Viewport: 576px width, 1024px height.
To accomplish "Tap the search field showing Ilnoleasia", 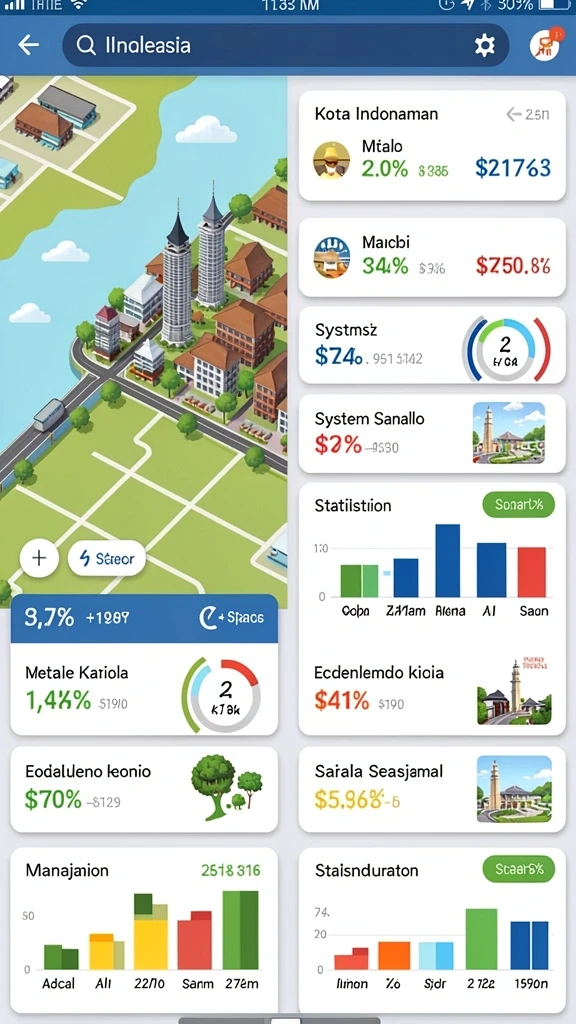I will tap(285, 45).
